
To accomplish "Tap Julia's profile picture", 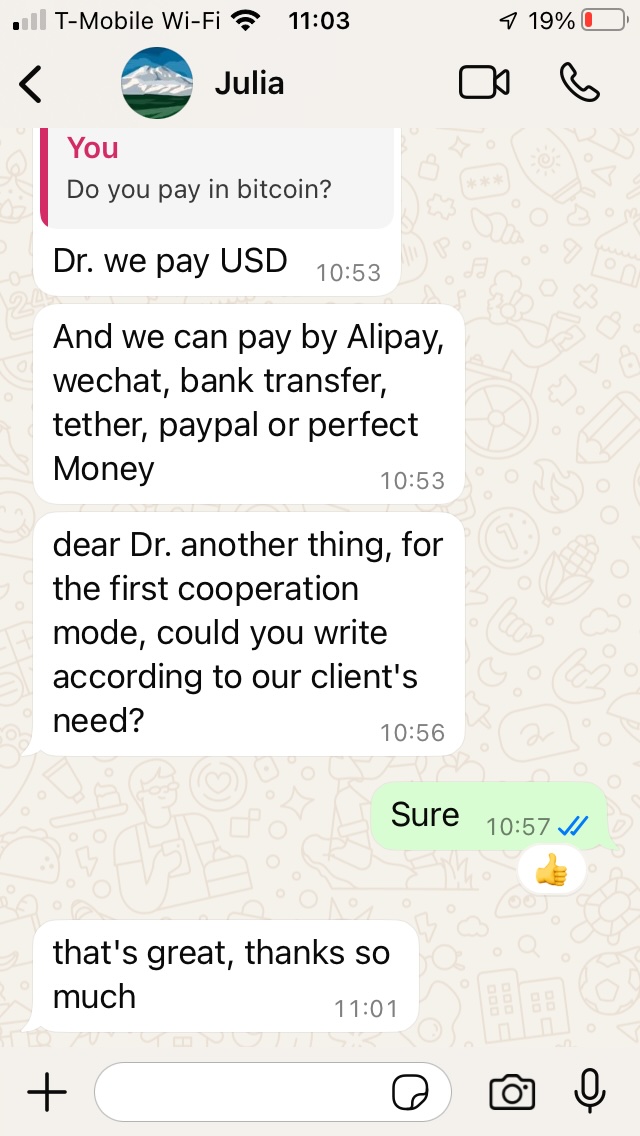I will tap(157, 84).
